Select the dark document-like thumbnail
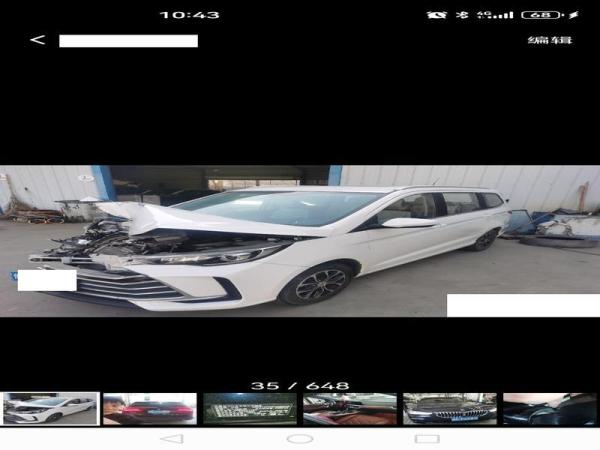The image size is (600, 450). click(x=250, y=408)
